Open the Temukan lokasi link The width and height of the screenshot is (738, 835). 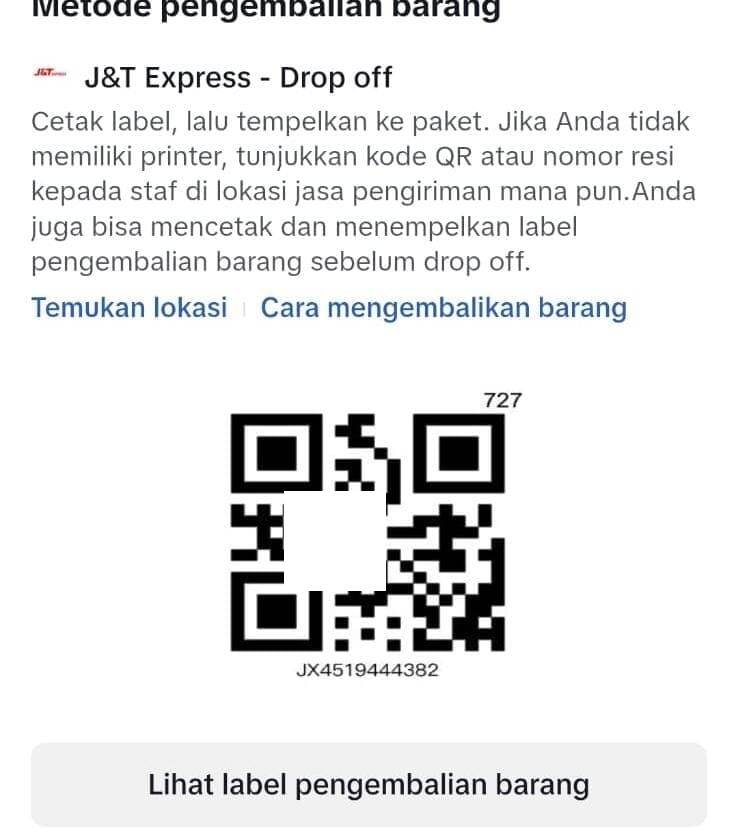[x=129, y=308]
